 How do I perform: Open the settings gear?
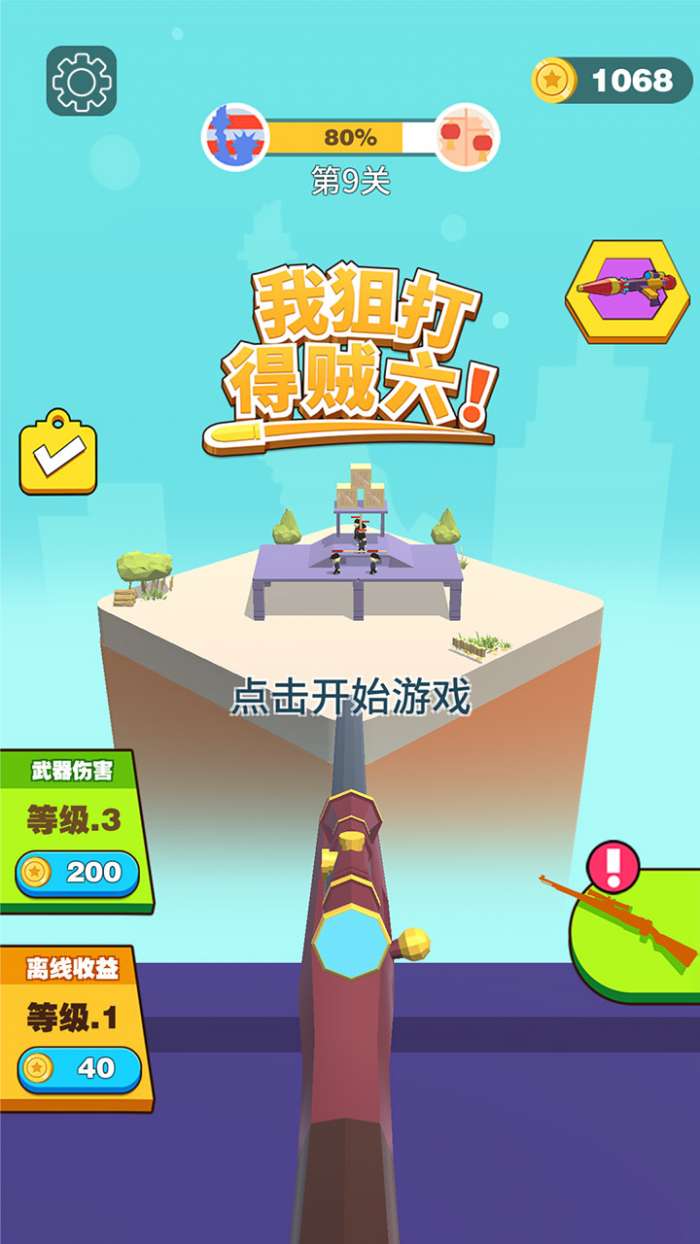click(x=81, y=81)
